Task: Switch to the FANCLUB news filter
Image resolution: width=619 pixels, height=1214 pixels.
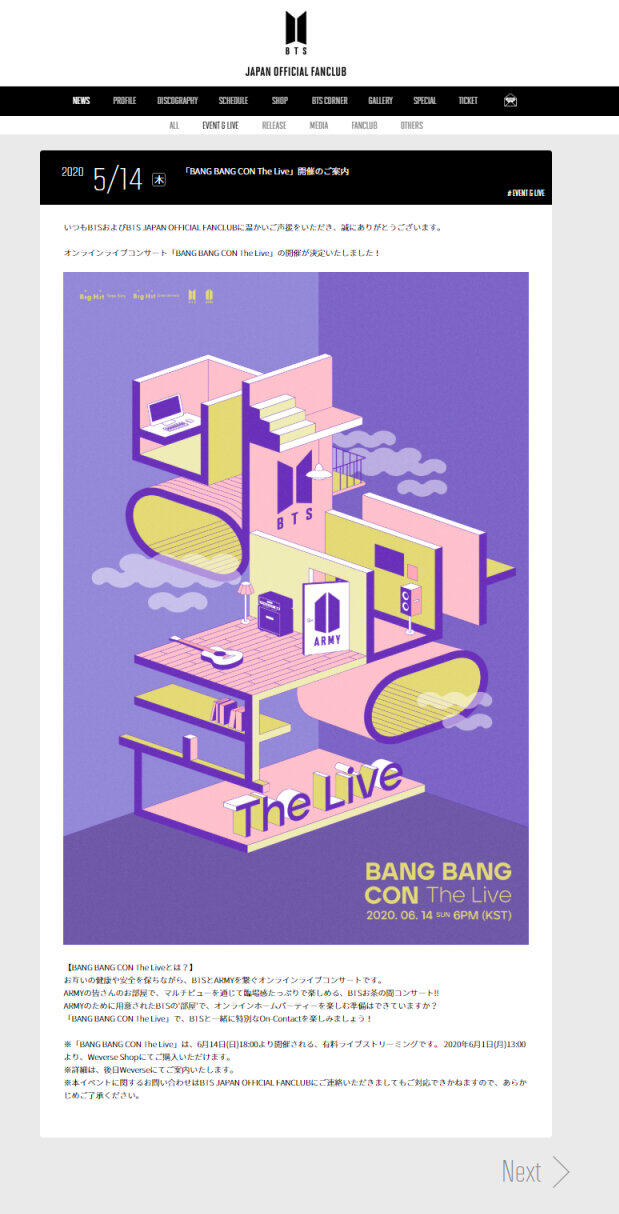Action: pos(364,126)
